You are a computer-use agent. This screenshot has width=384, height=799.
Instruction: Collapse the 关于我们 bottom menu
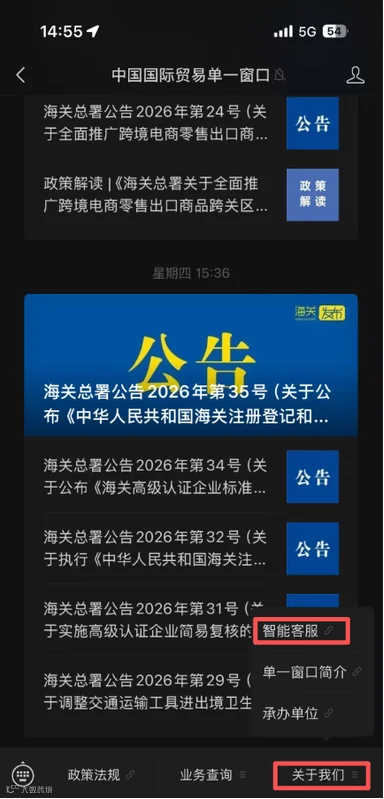click(x=324, y=775)
